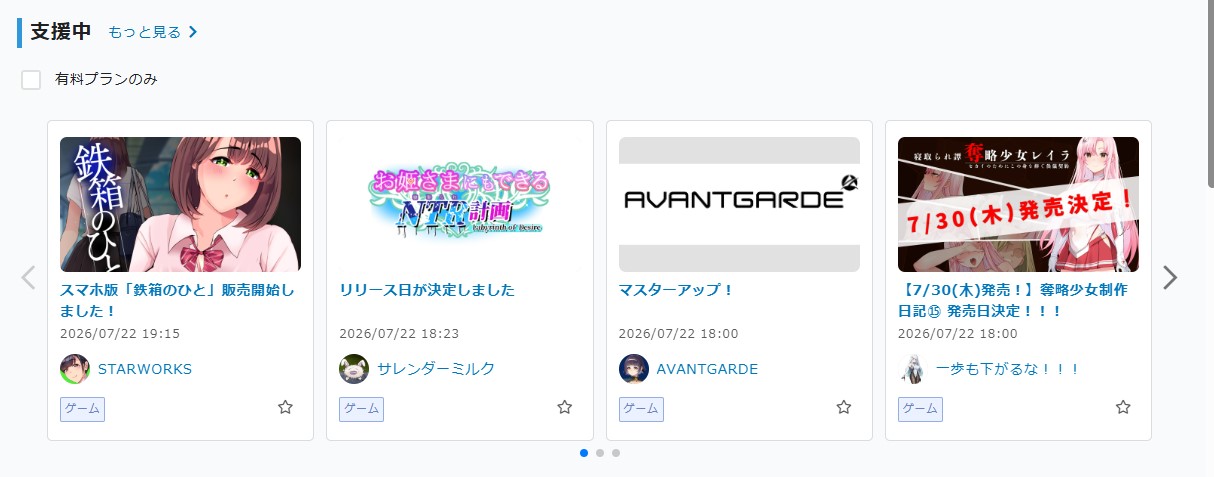Open the 鉄箱のひと post thumbnail
Screen dimensions: 1214x477
coord(180,204)
